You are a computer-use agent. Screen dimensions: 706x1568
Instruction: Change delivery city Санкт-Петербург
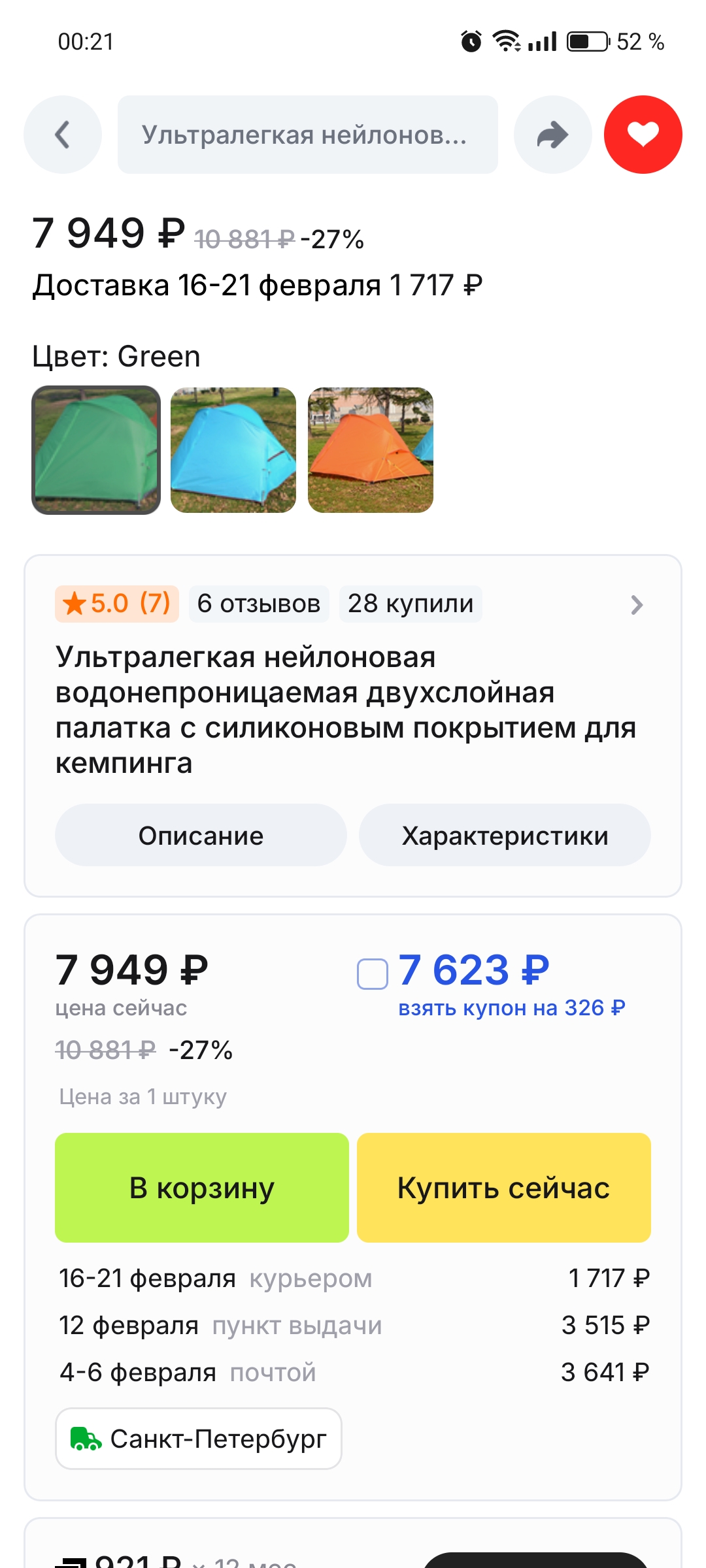tap(199, 1439)
